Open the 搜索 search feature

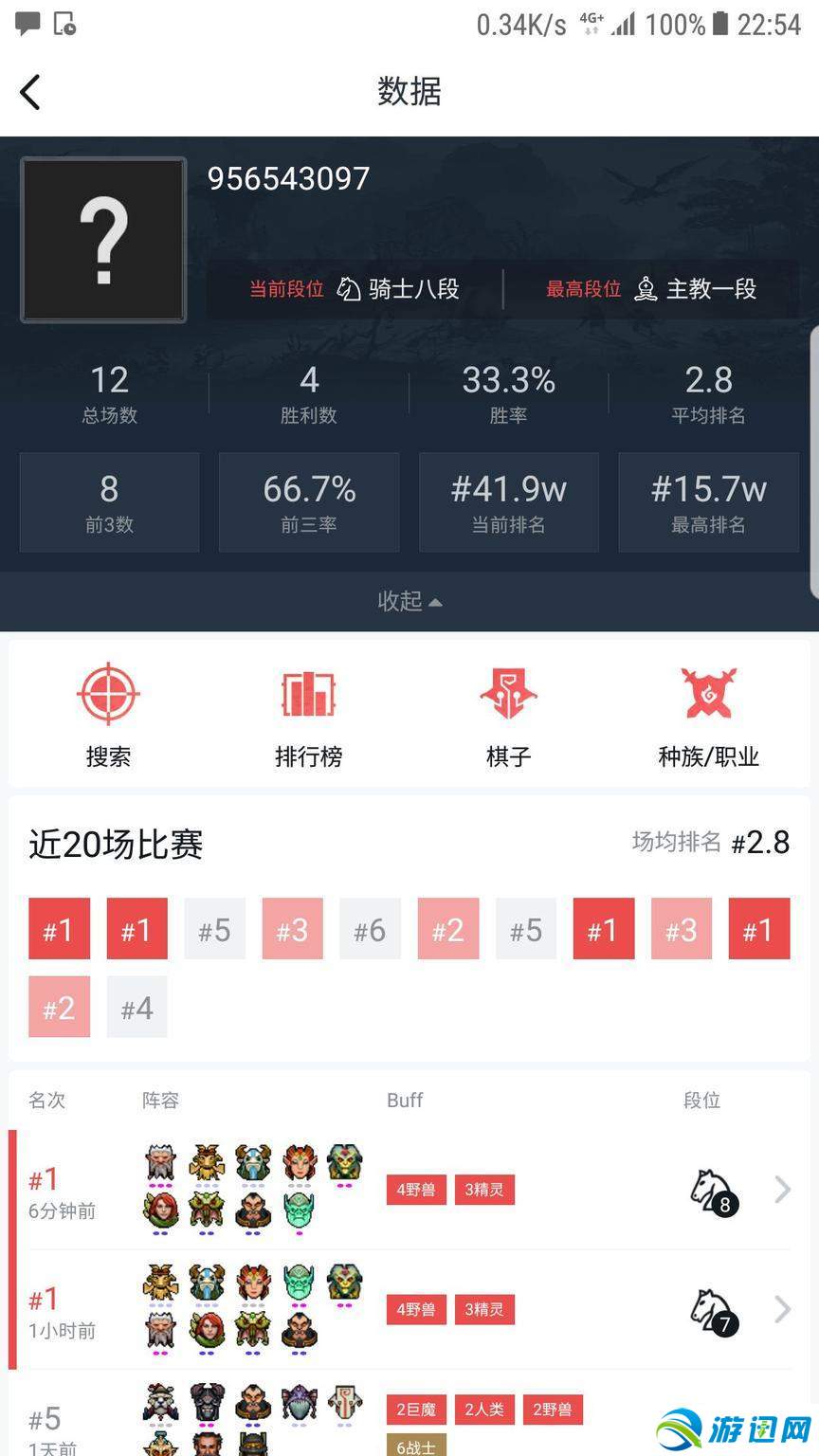pyautogui.click(x=108, y=714)
